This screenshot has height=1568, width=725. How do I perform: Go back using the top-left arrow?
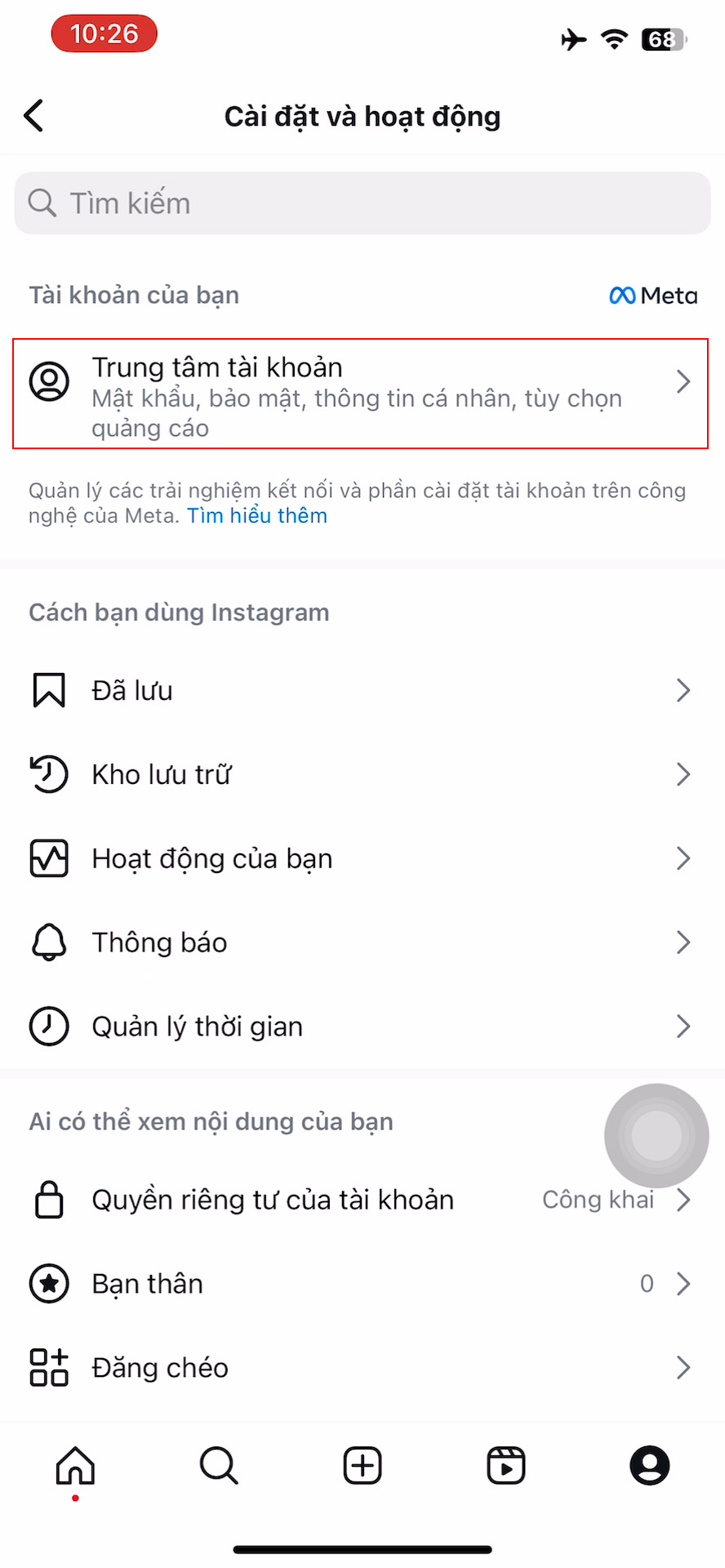click(x=34, y=116)
